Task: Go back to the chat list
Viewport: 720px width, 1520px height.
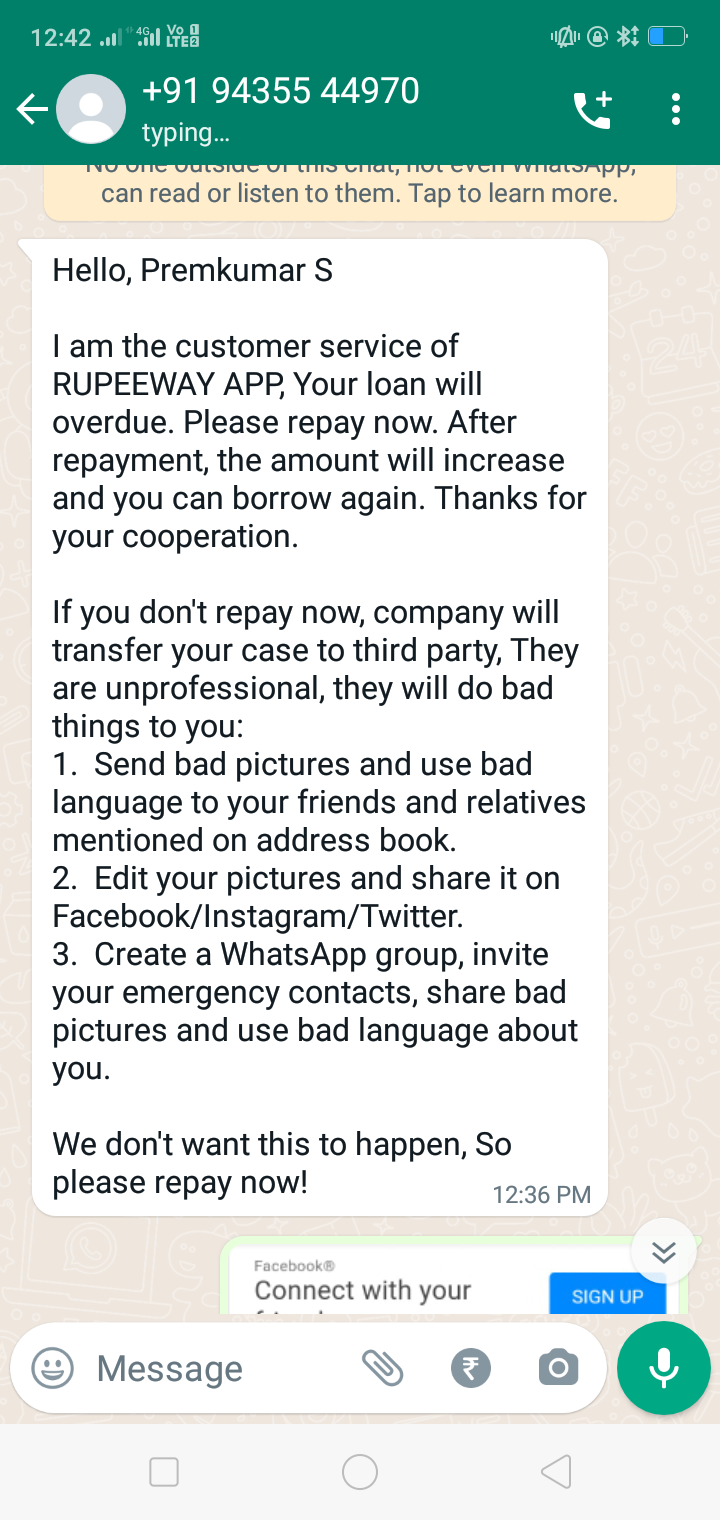Action: pyautogui.click(x=32, y=109)
